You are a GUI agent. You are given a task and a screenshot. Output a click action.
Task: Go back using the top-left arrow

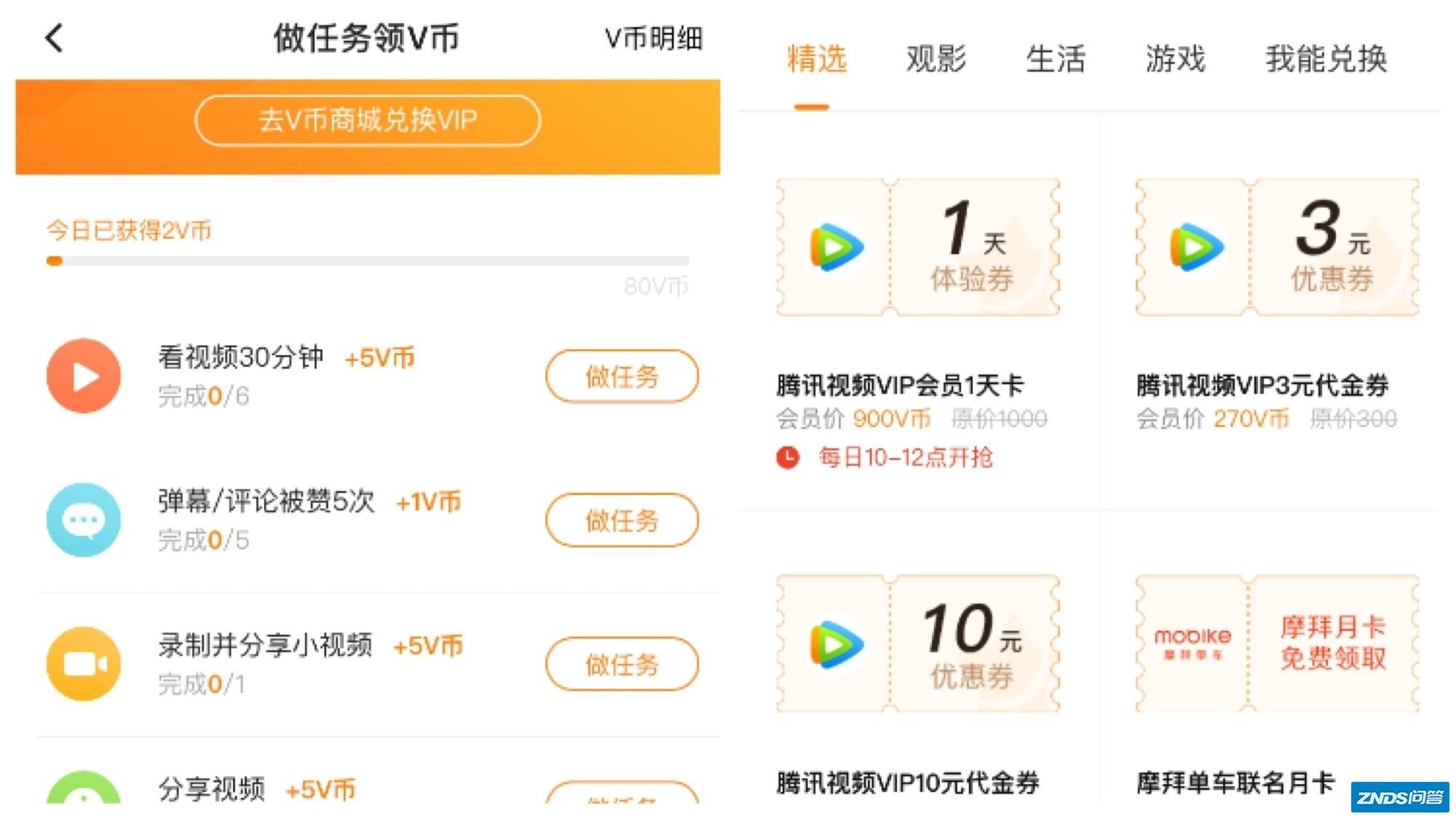[x=55, y=38]
